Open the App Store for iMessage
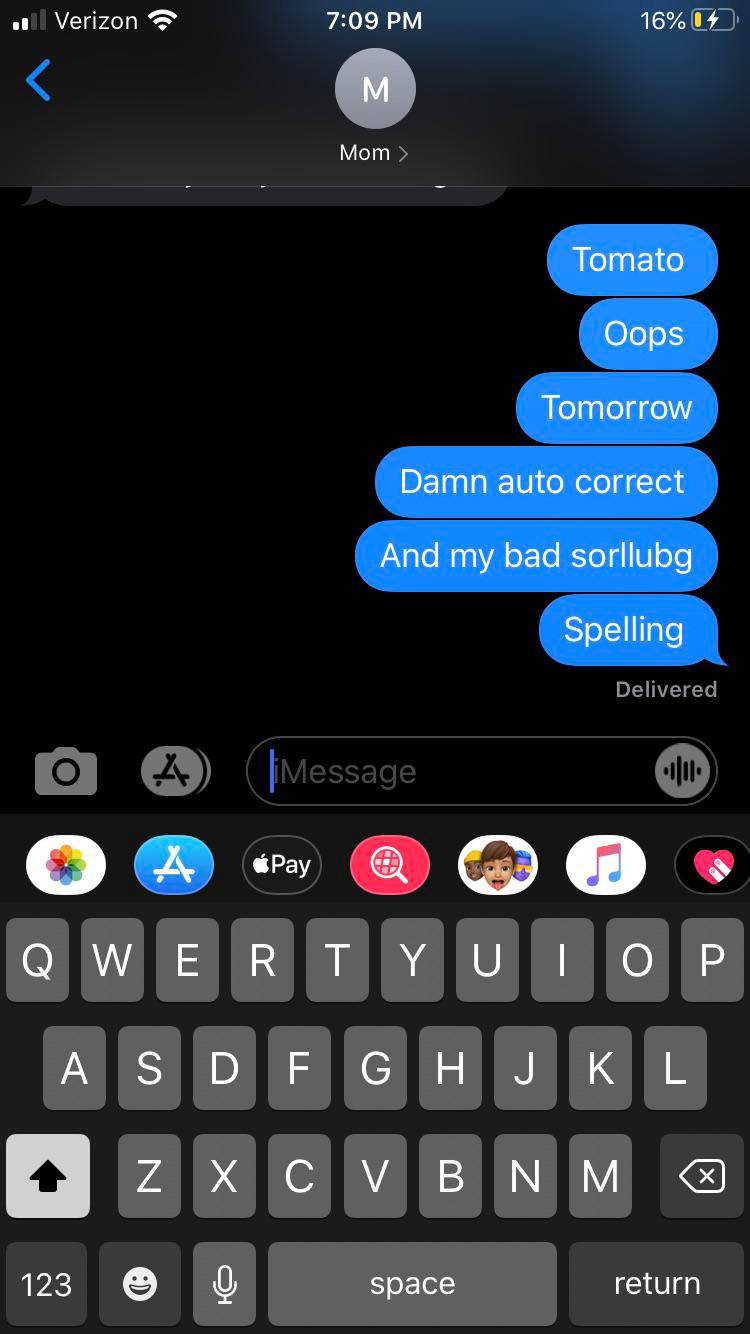750x1334 pixels. pos(174,864)
